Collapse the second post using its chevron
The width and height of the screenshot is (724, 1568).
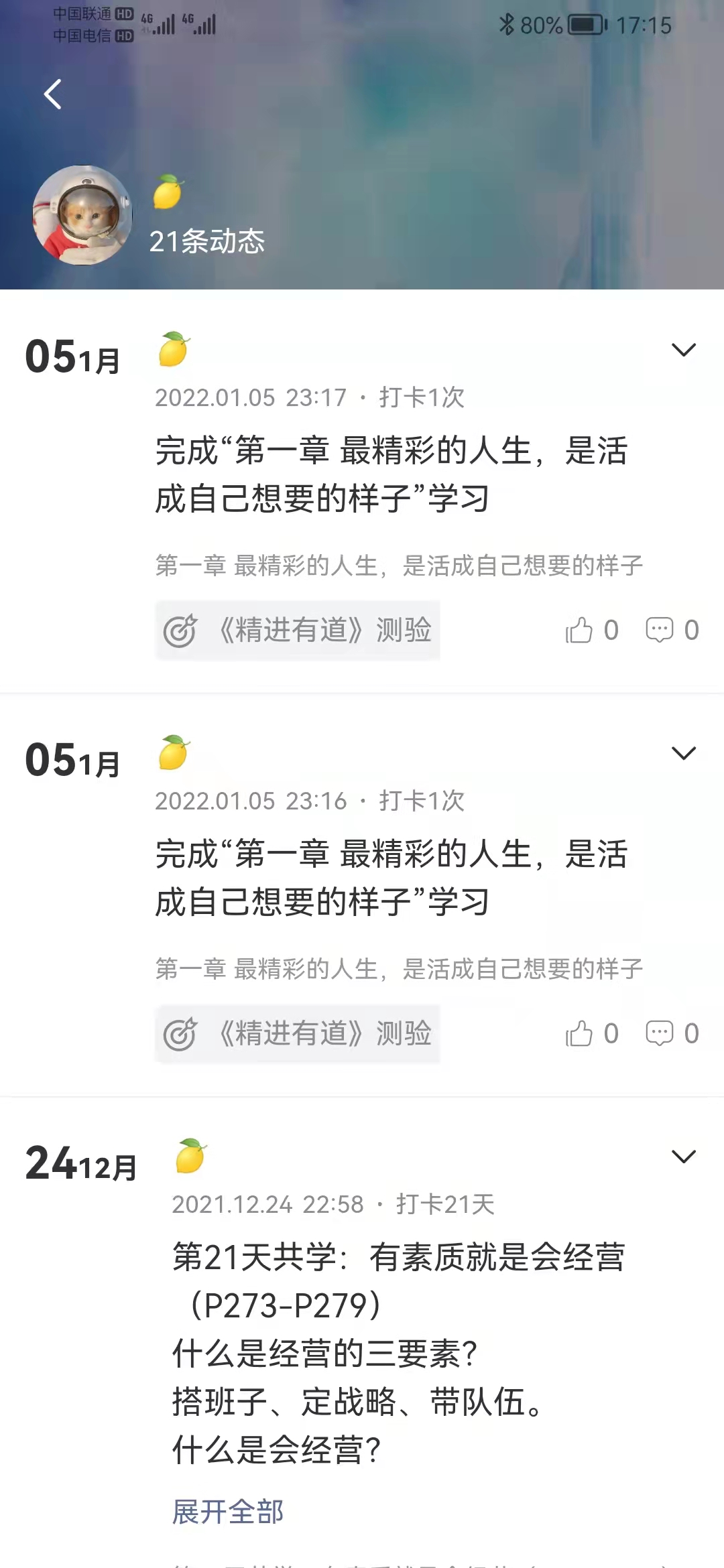coord(684,754)
